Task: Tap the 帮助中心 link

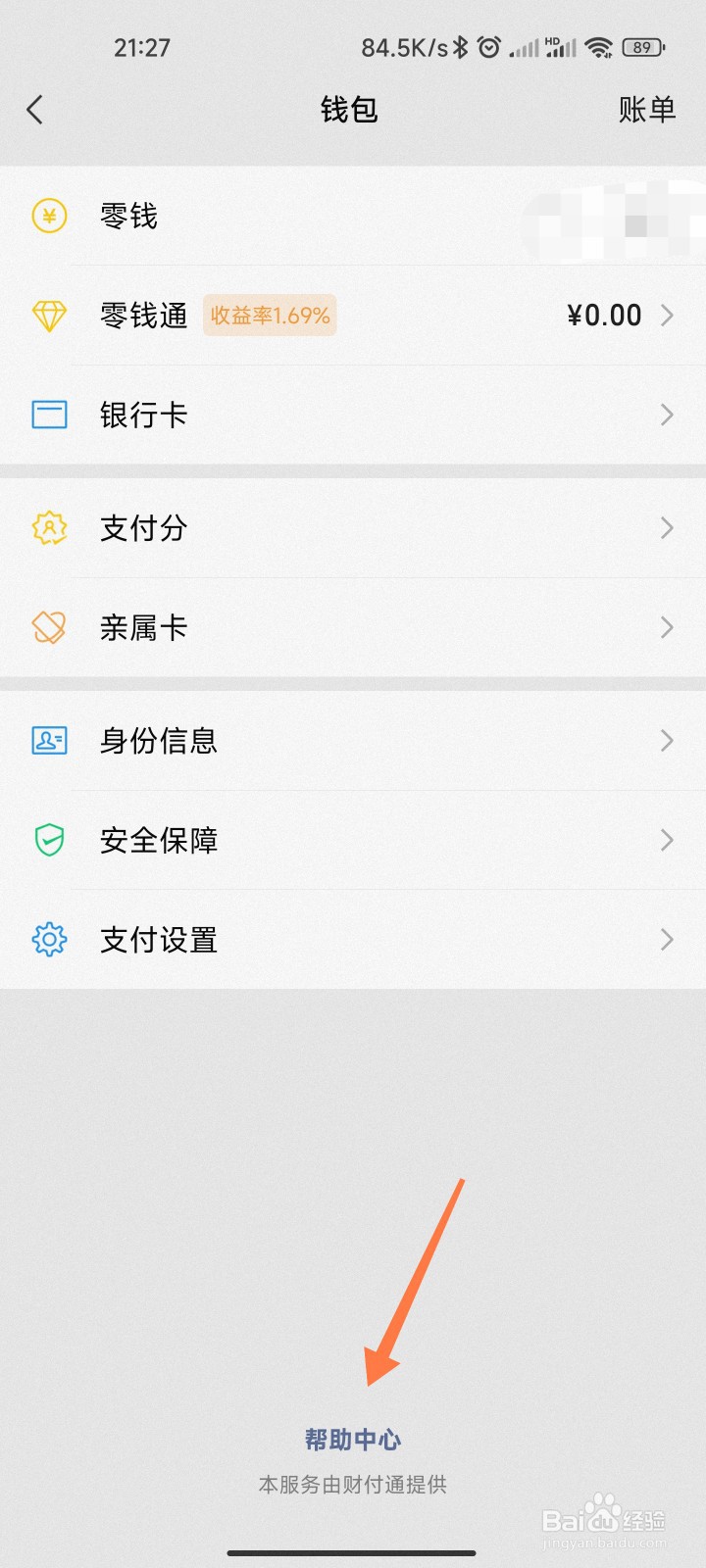Action: tap(353, 1440)
